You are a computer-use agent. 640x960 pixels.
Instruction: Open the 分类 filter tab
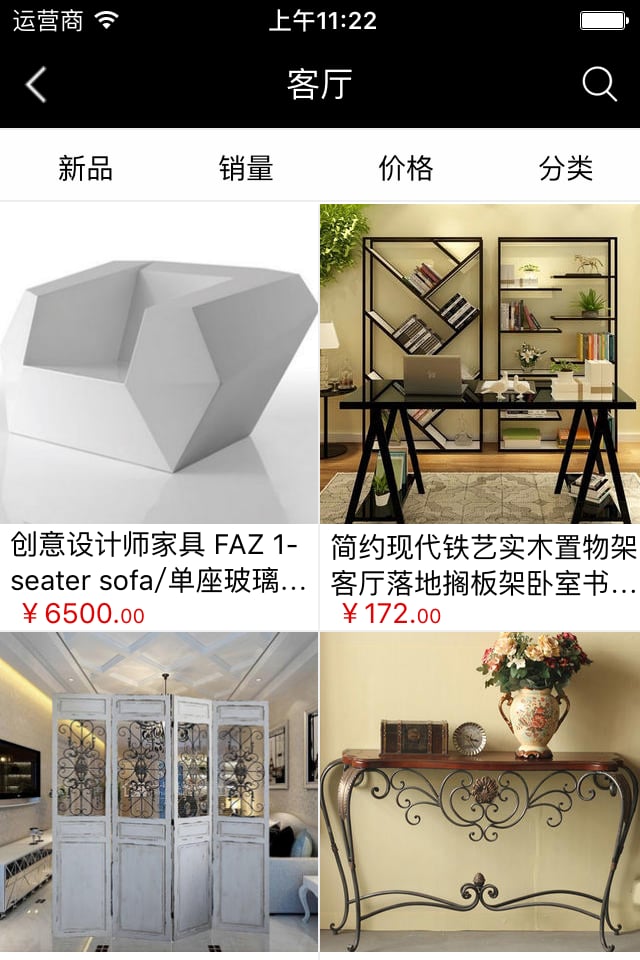566,168
